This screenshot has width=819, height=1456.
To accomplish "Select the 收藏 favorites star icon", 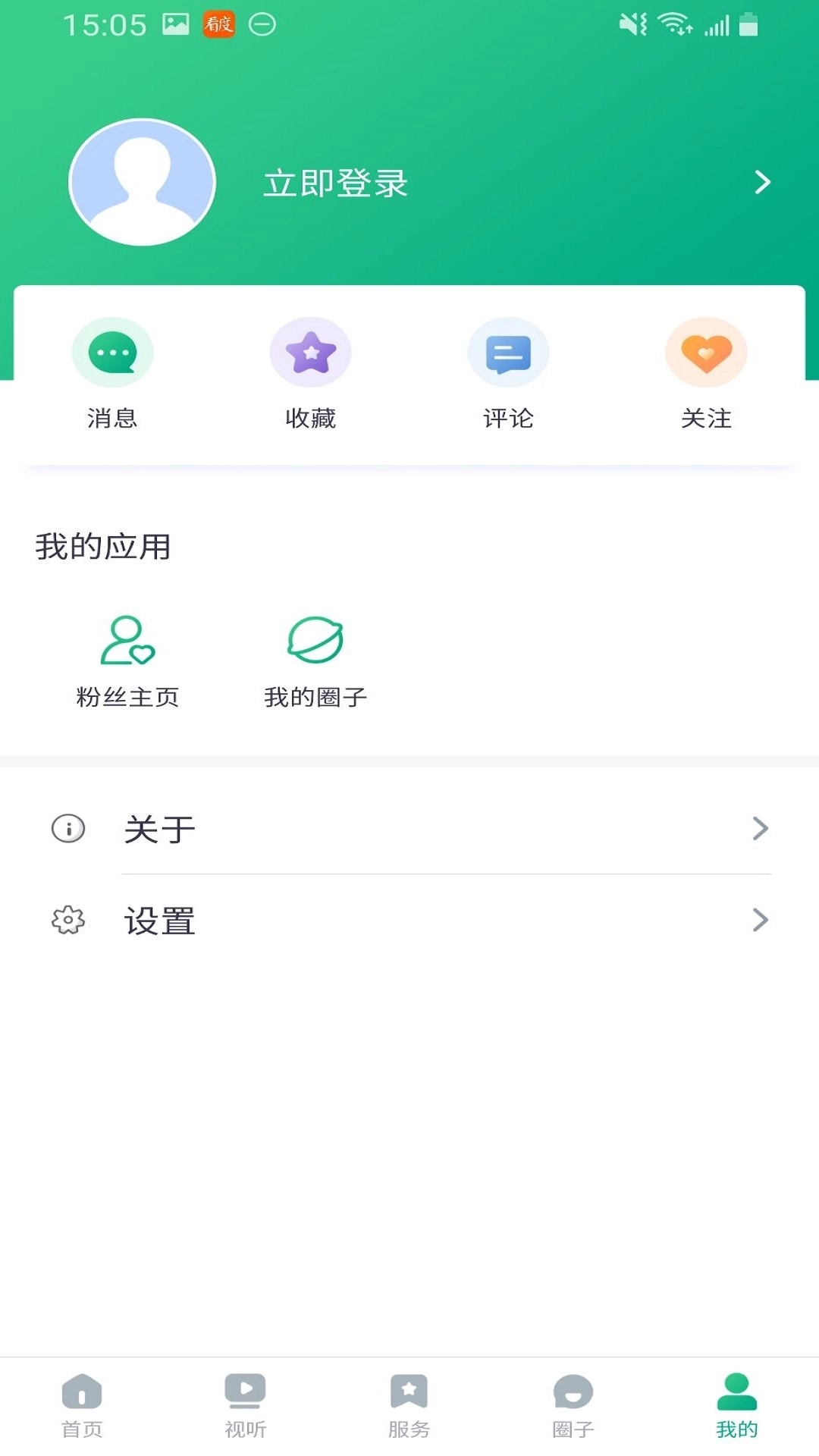I will pyautogui.click(x=310, y=352).
